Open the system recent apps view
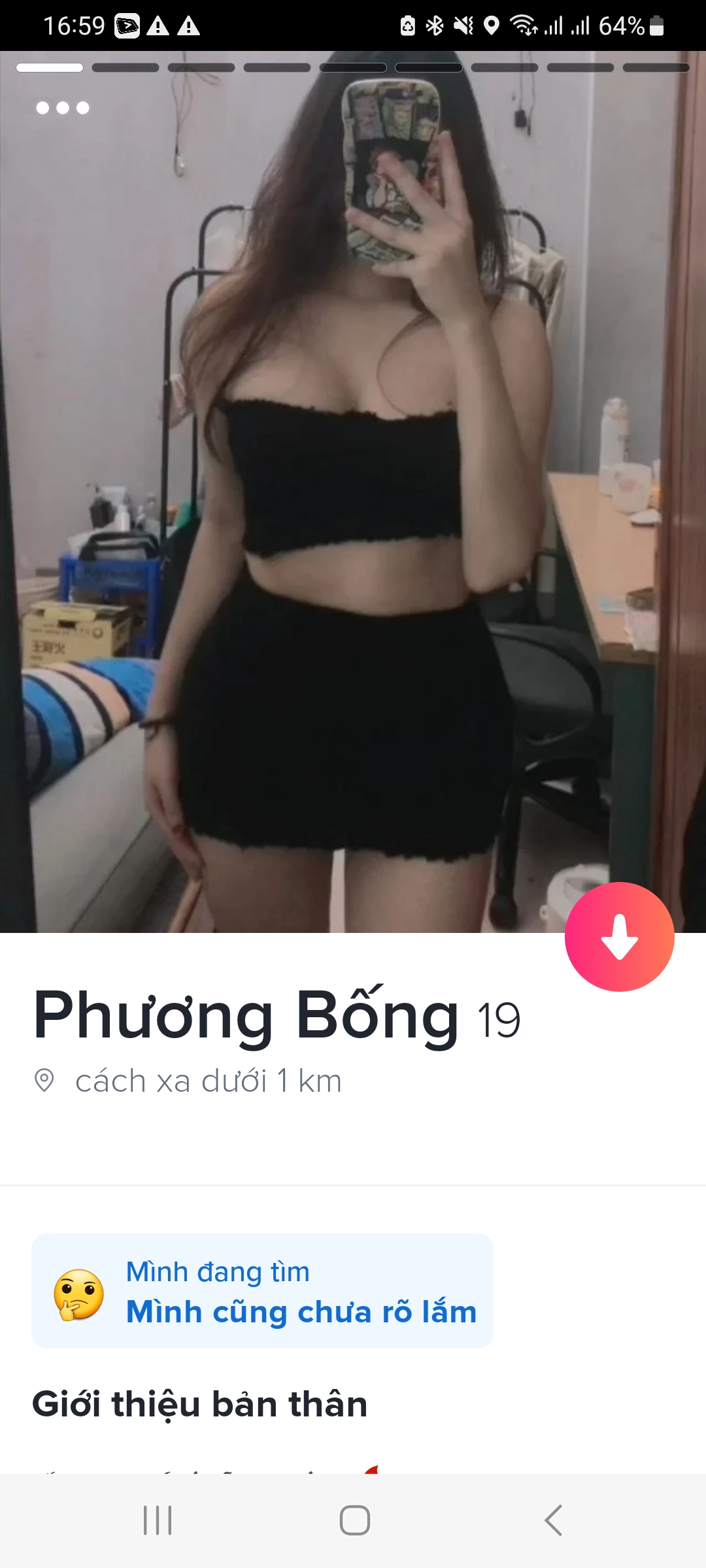 [158, 1520]
